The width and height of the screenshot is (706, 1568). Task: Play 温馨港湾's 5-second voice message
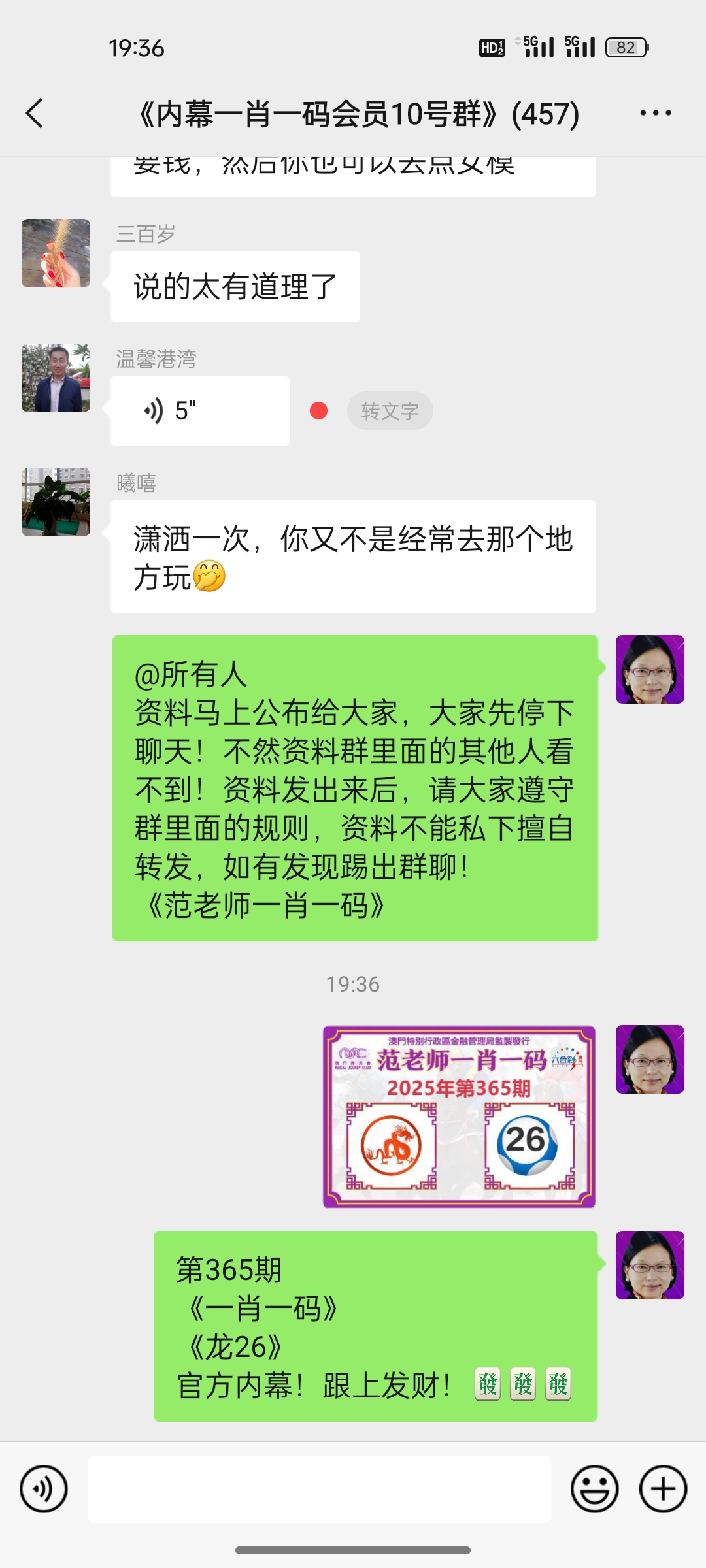click(x=199, y=411)
